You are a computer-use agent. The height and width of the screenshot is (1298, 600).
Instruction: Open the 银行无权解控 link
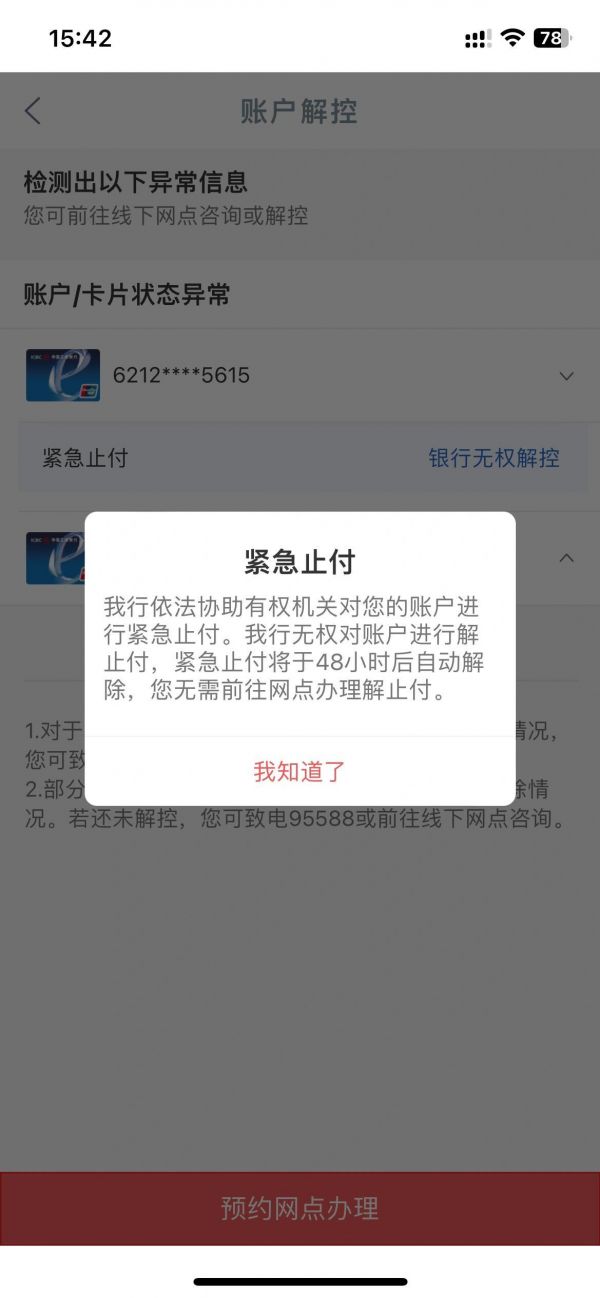[x=493, y=458]
